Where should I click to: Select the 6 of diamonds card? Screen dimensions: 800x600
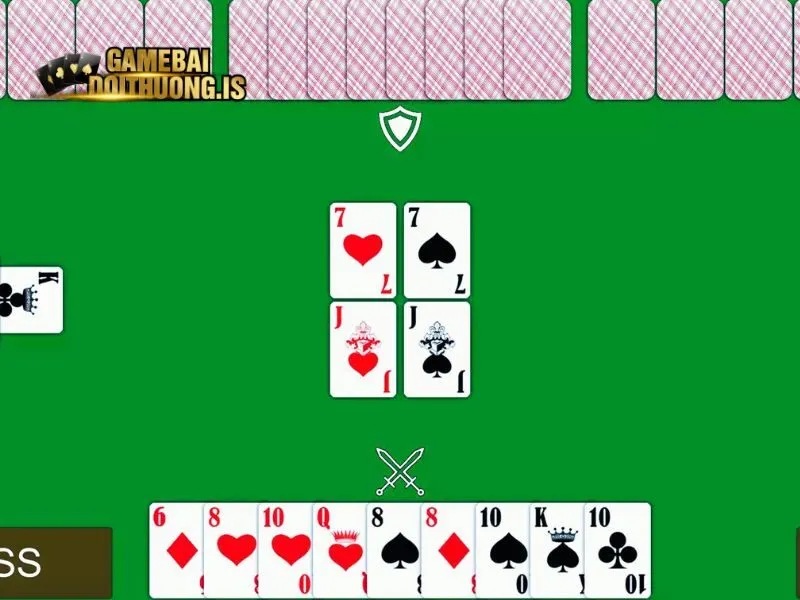(x=176, y=550)
